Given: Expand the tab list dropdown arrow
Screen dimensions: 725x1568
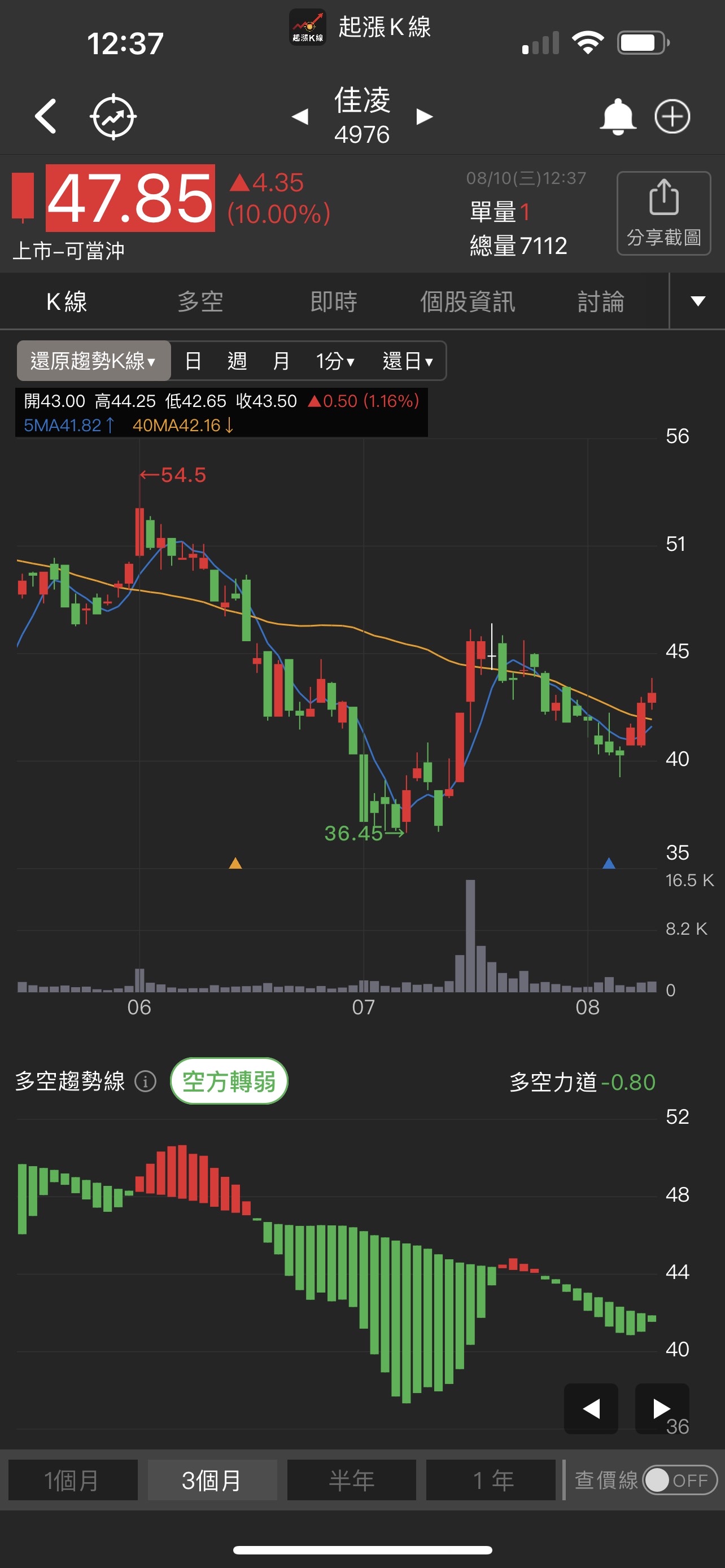Looking at the screenshot, I should point(697,301).
